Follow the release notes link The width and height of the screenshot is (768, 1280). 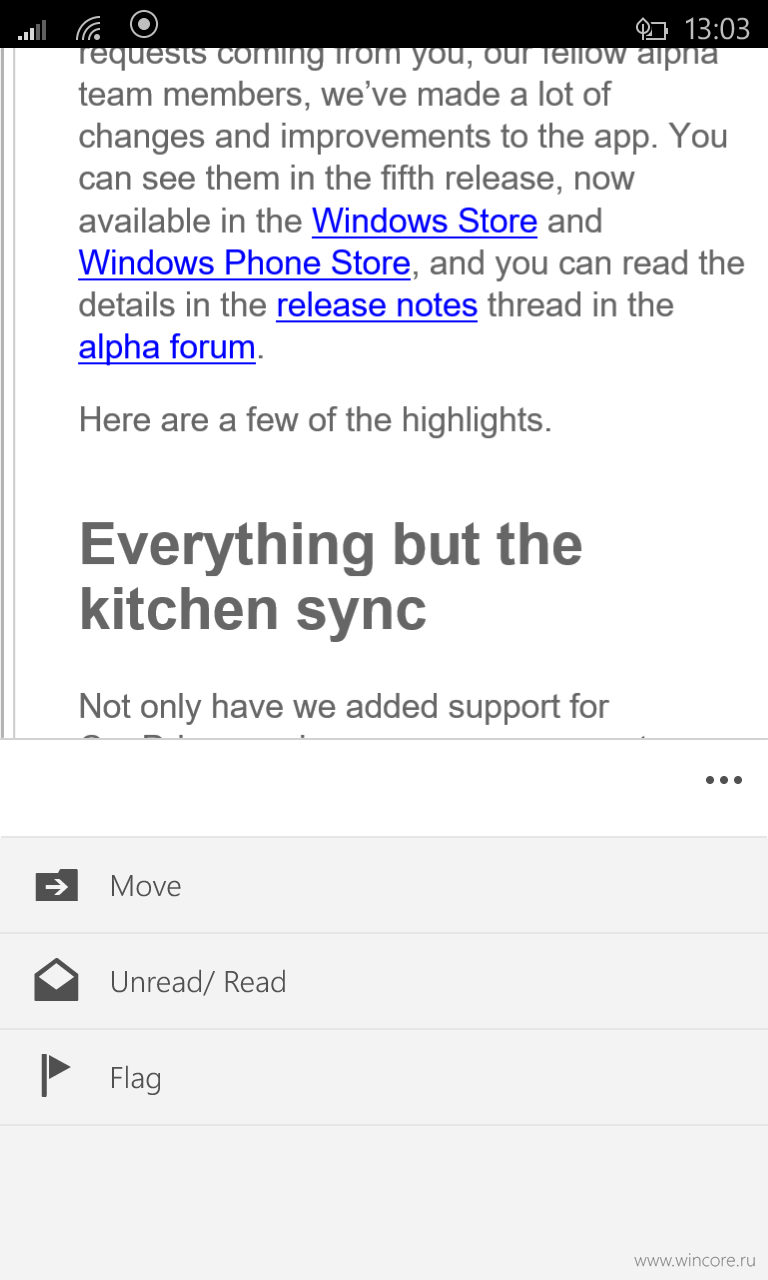click(x=377, y=304)
